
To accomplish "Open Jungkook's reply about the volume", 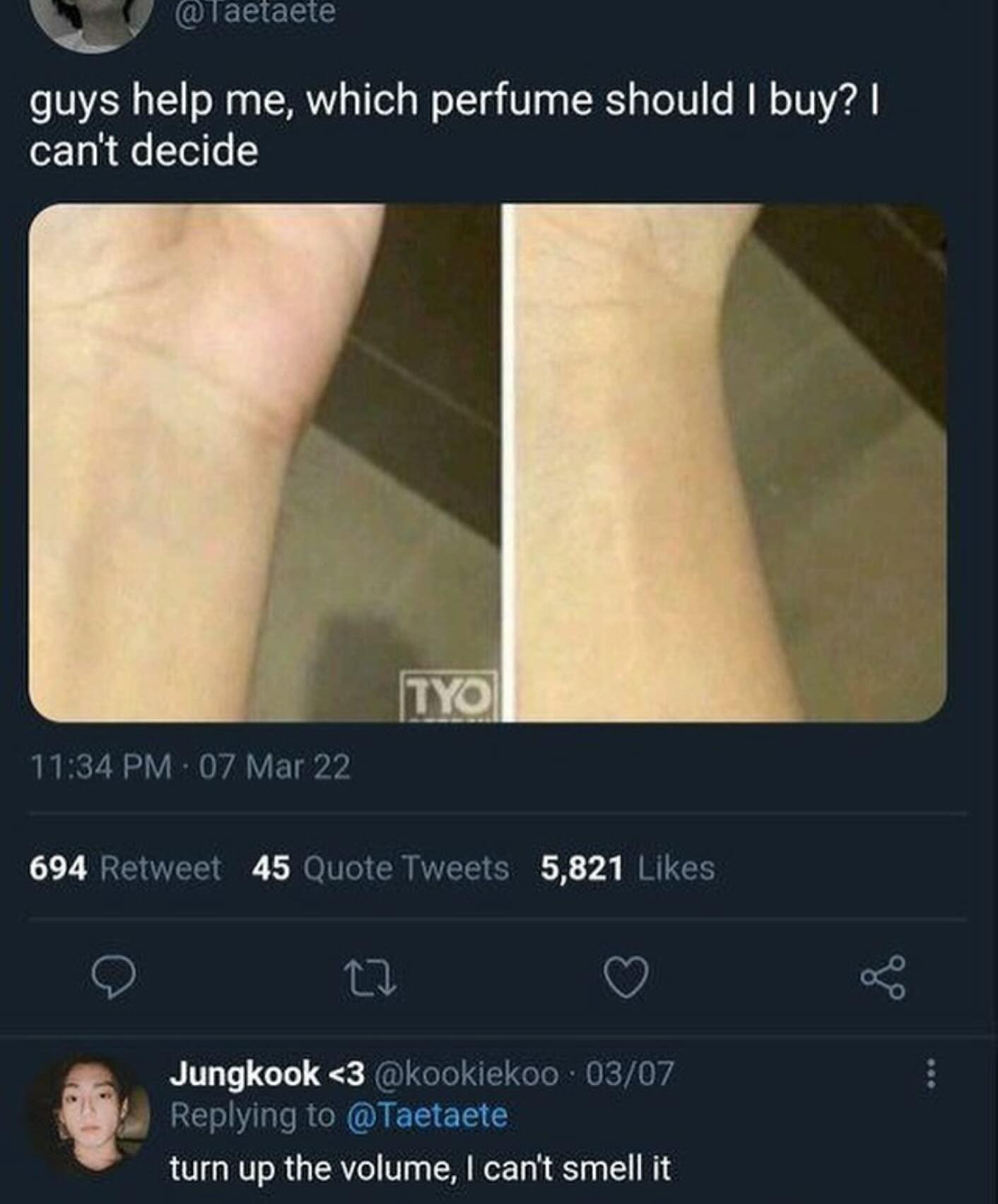I will [x=420, y=1167].
